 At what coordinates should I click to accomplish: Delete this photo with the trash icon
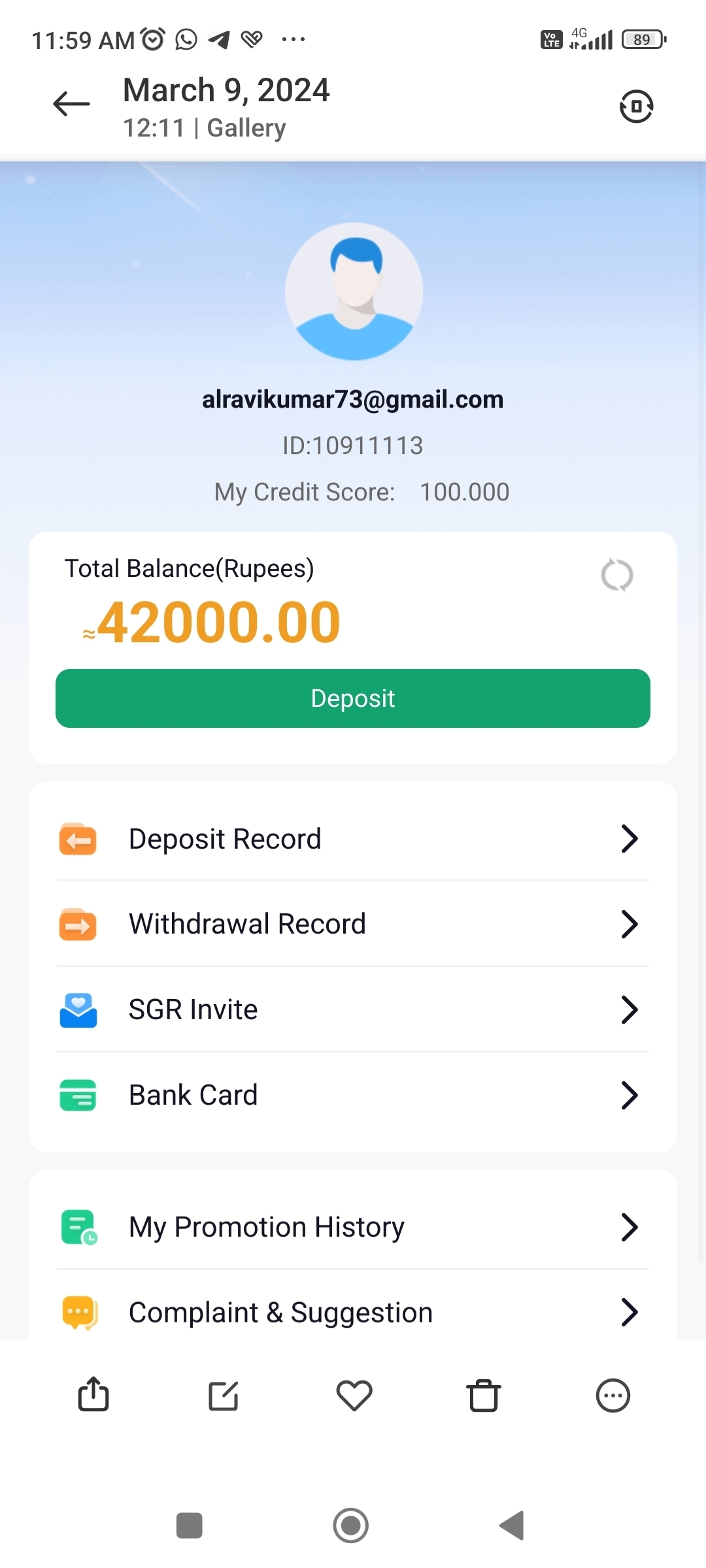tap(484, 1396)
